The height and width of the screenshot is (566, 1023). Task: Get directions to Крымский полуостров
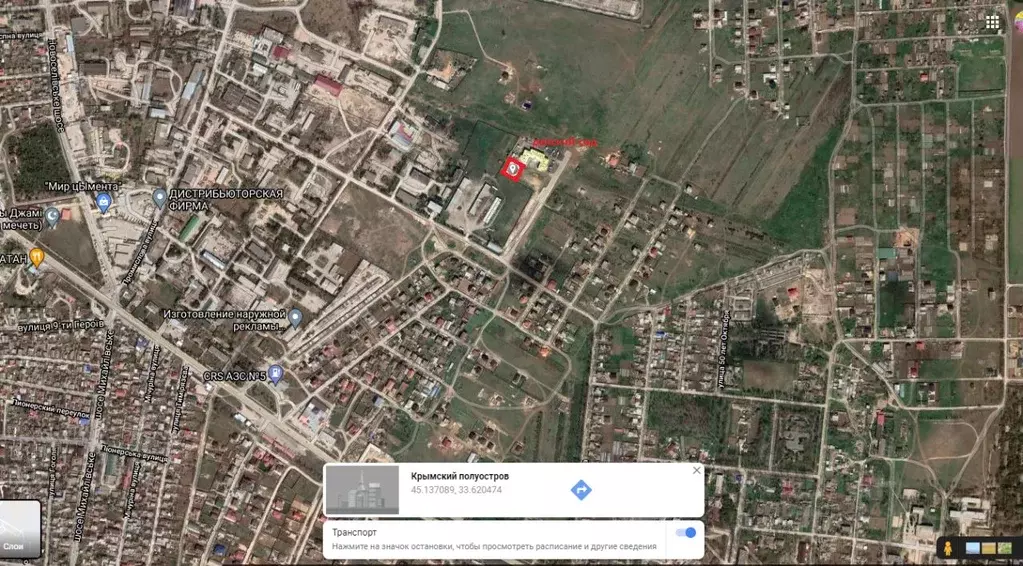coord(581,490)
